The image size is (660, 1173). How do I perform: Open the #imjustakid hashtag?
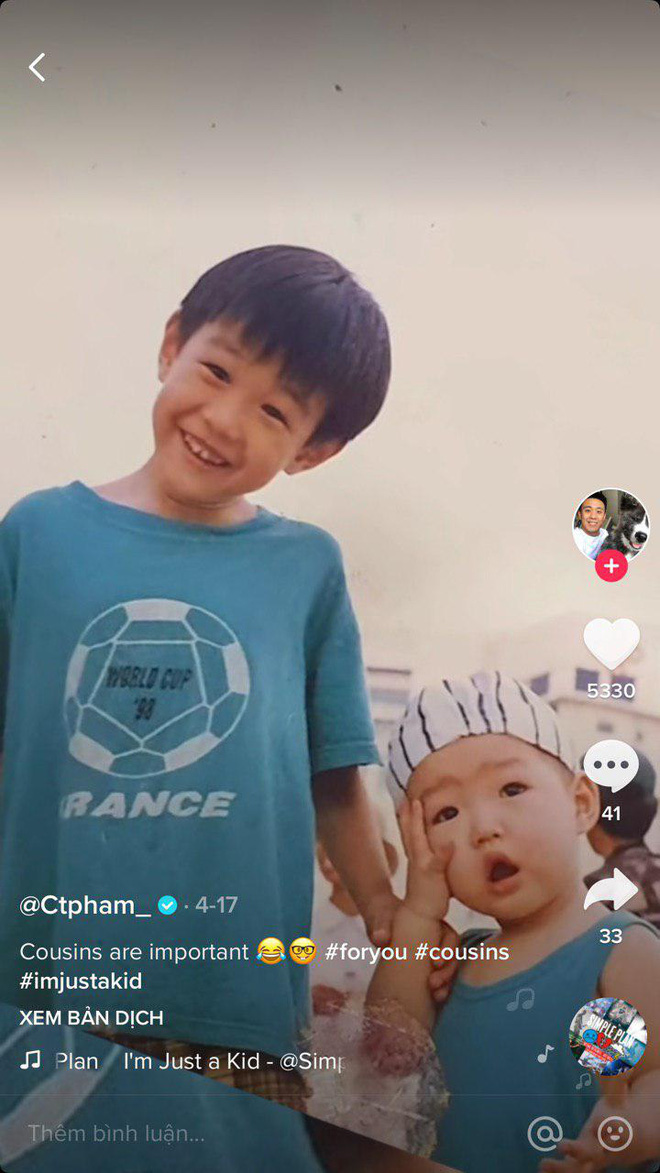81,981
